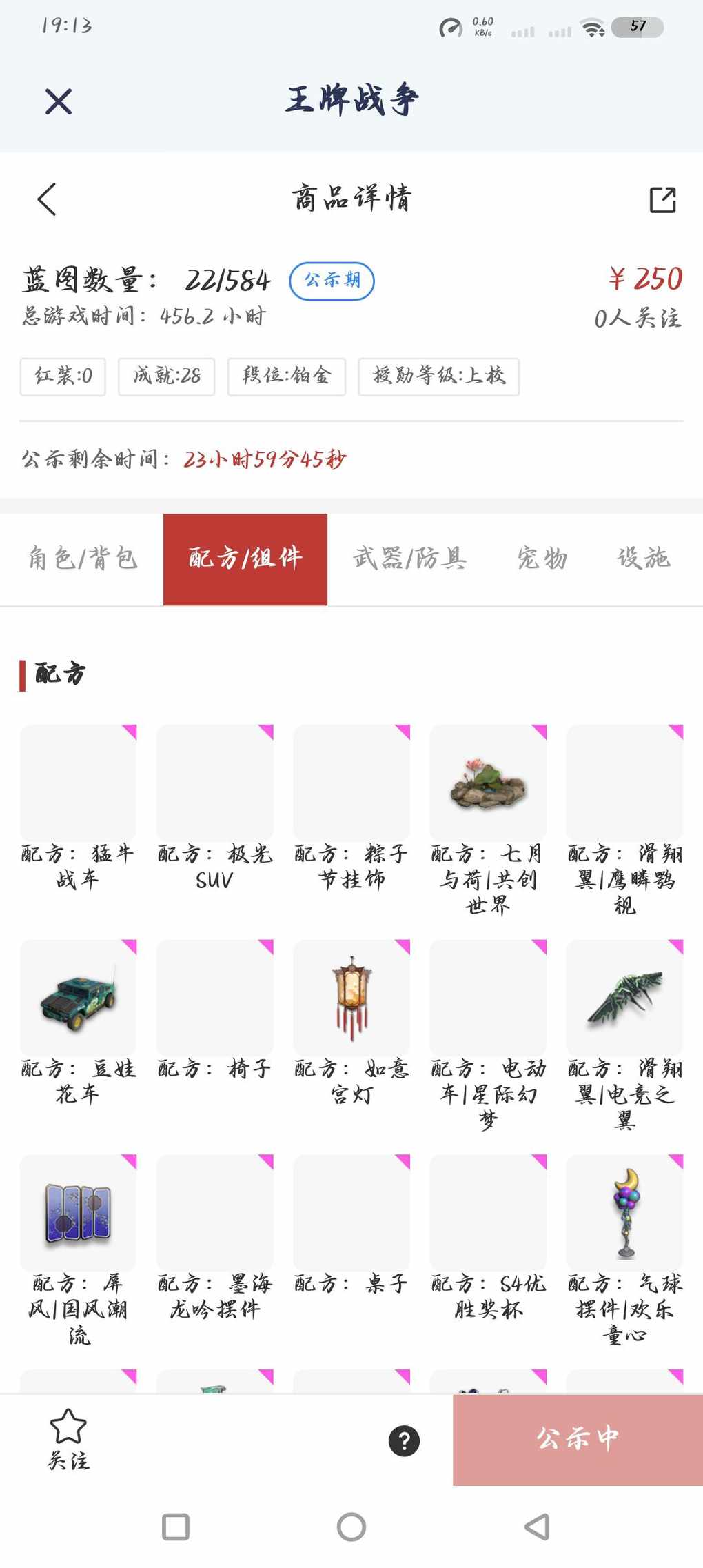This screenshot has width=703, height=1568.
Task: Open the 武器/防具 tab
Action: [410, 559]
